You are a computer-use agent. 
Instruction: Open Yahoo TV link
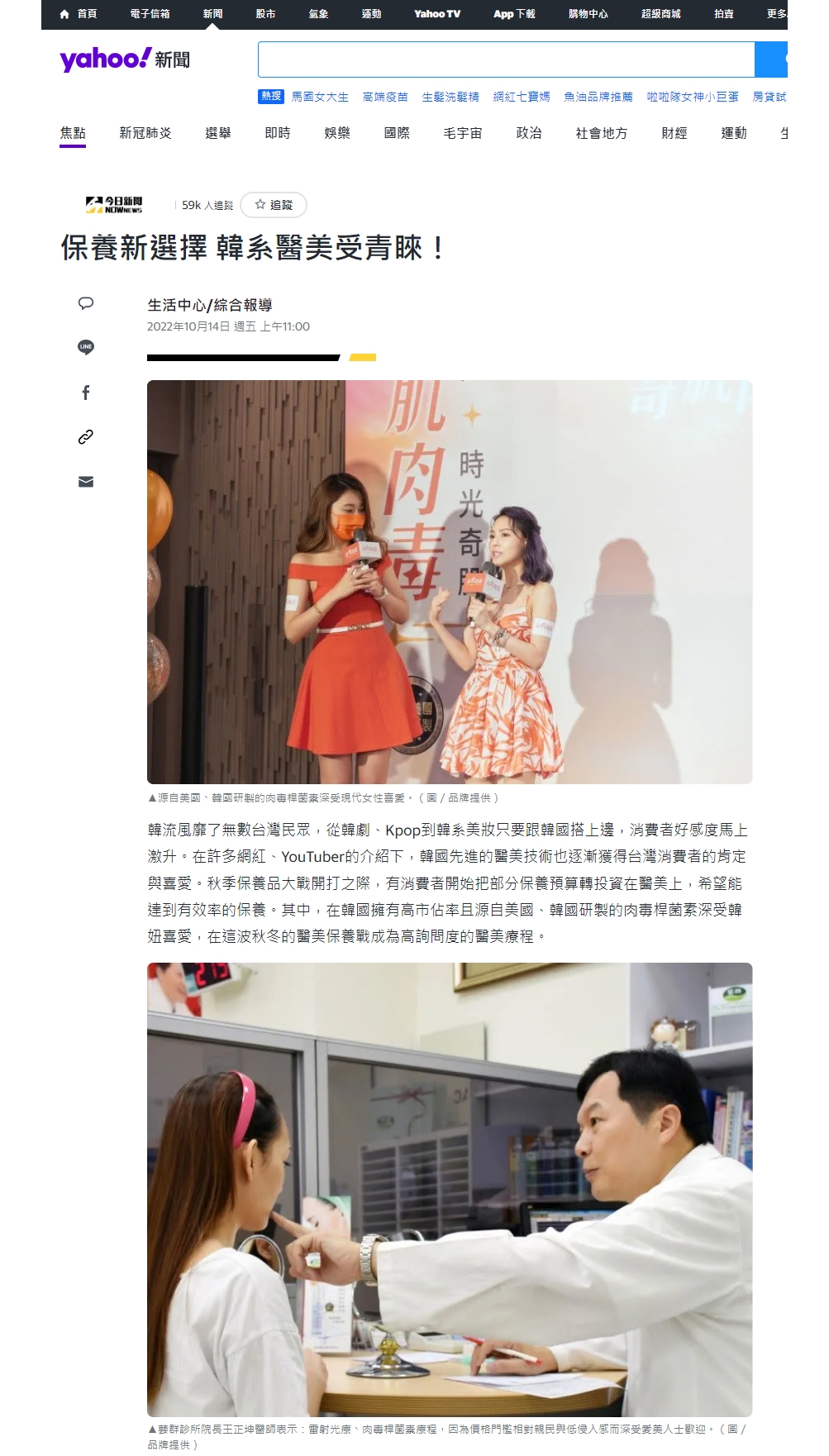[437, 14]
